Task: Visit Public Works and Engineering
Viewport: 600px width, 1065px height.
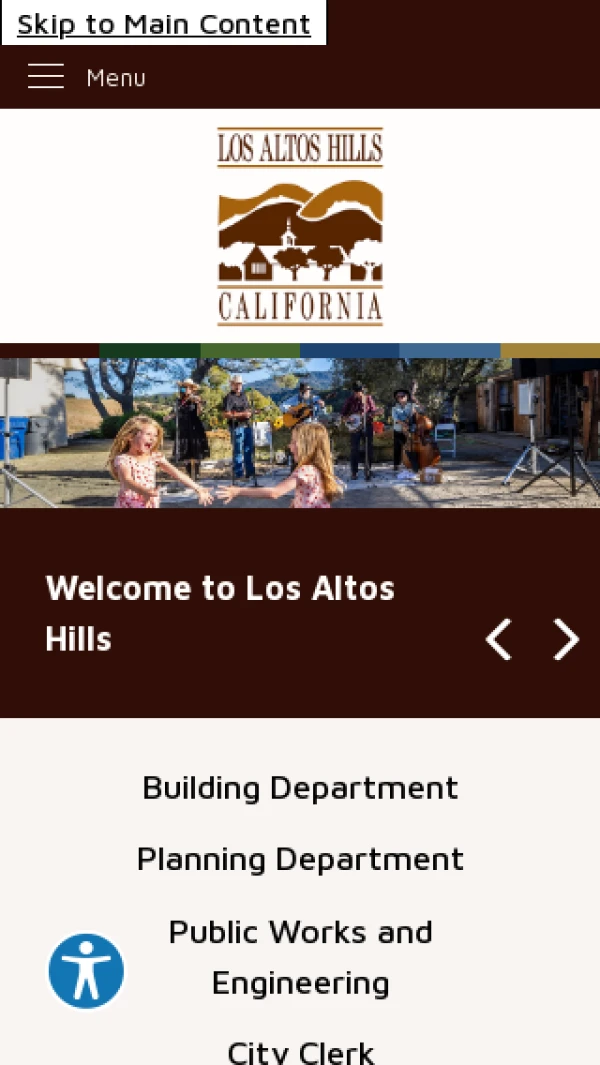Action: (x=300, y=957)
